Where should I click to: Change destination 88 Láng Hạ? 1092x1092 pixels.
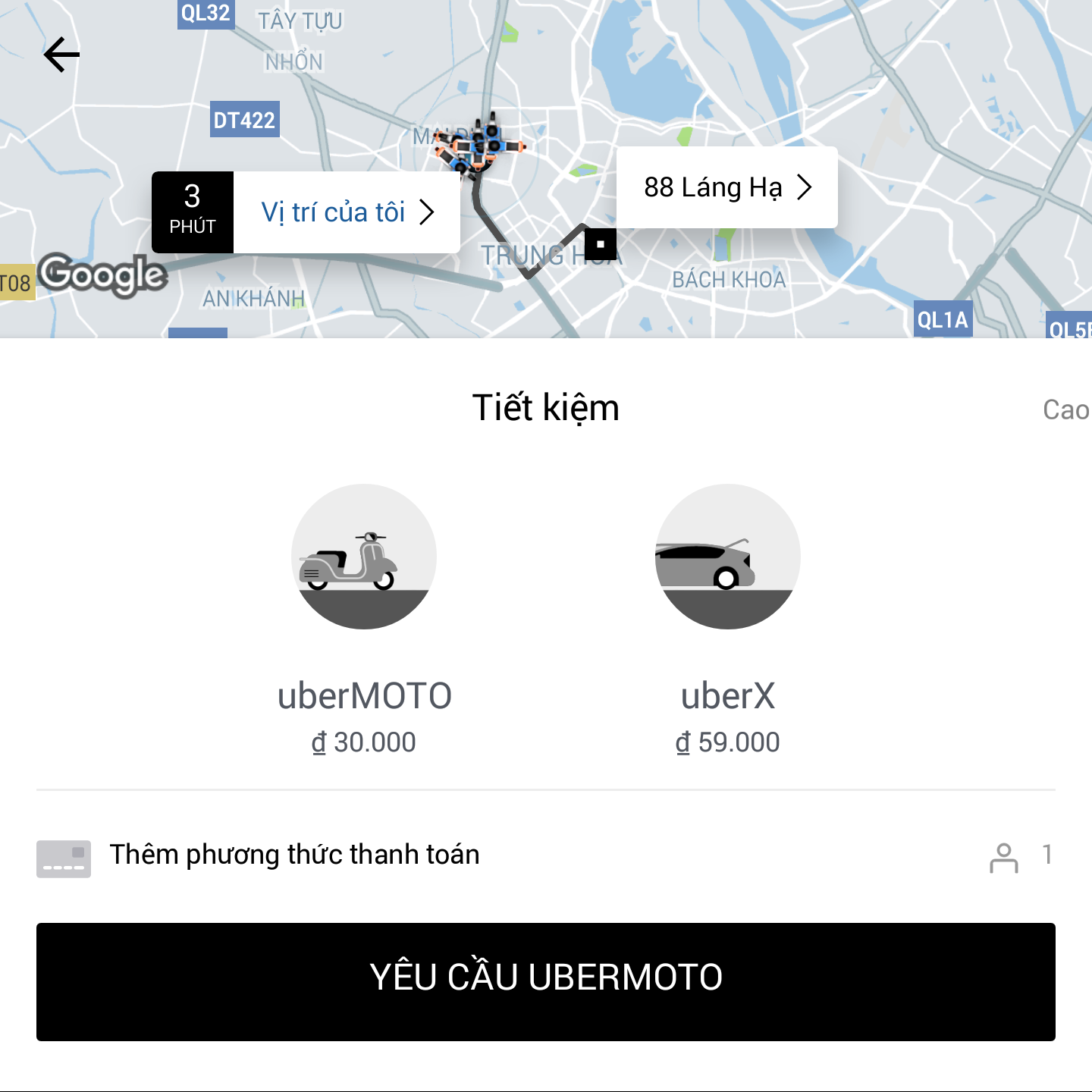(x=726, y=187)
